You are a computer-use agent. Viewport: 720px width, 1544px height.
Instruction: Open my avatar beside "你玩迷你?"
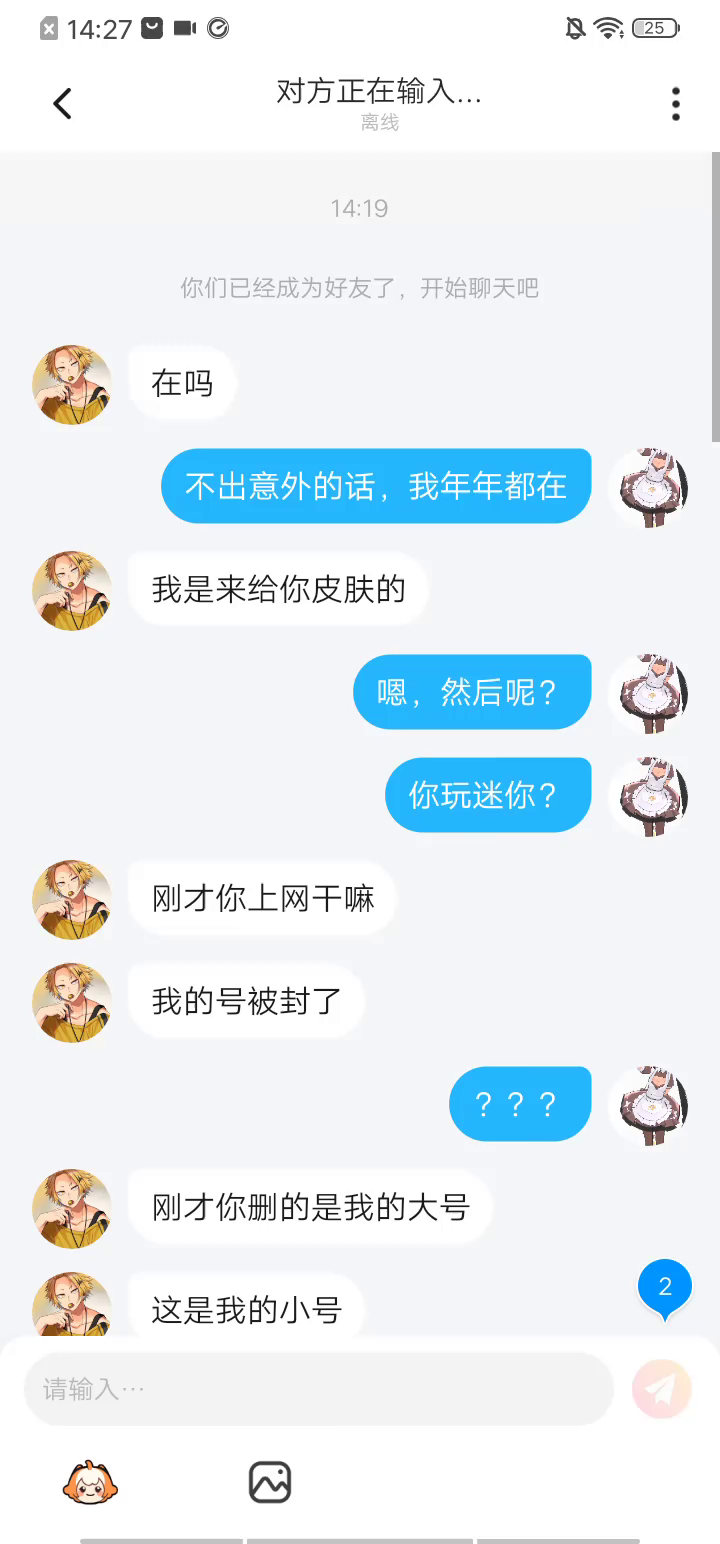[648, 796]
